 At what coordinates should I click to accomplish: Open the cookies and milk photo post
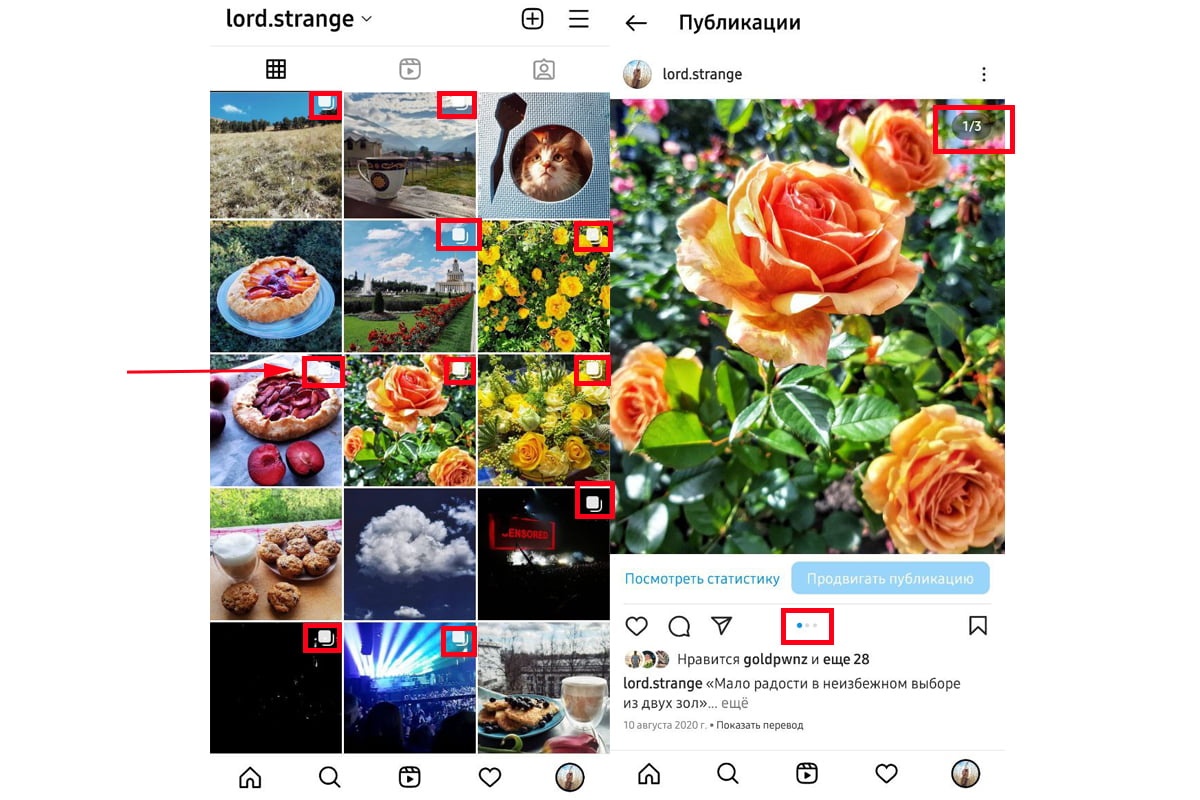point(276,553)
